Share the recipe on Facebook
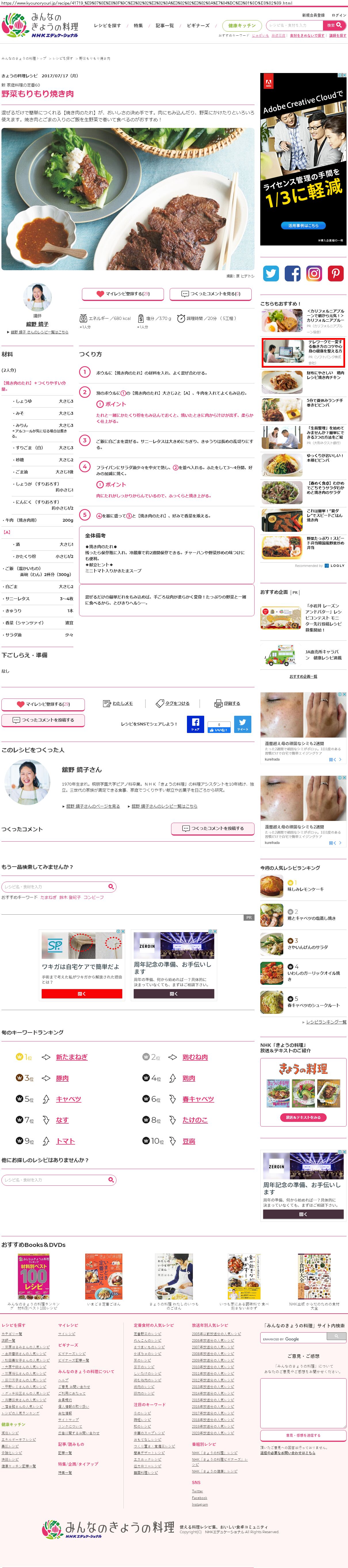The height and width of the screenshot is (1568, 348). point(195,724)
